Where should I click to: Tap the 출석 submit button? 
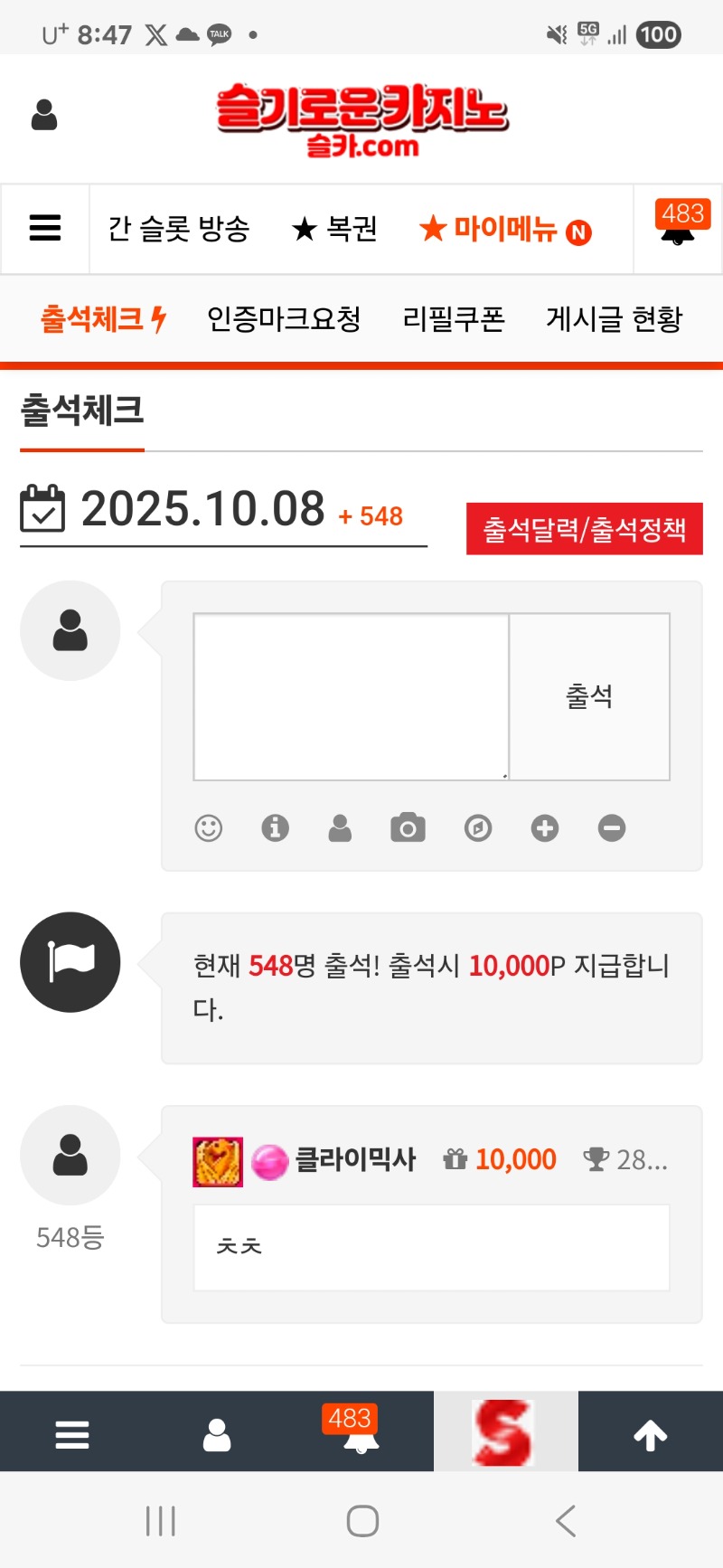click(589, 696)
